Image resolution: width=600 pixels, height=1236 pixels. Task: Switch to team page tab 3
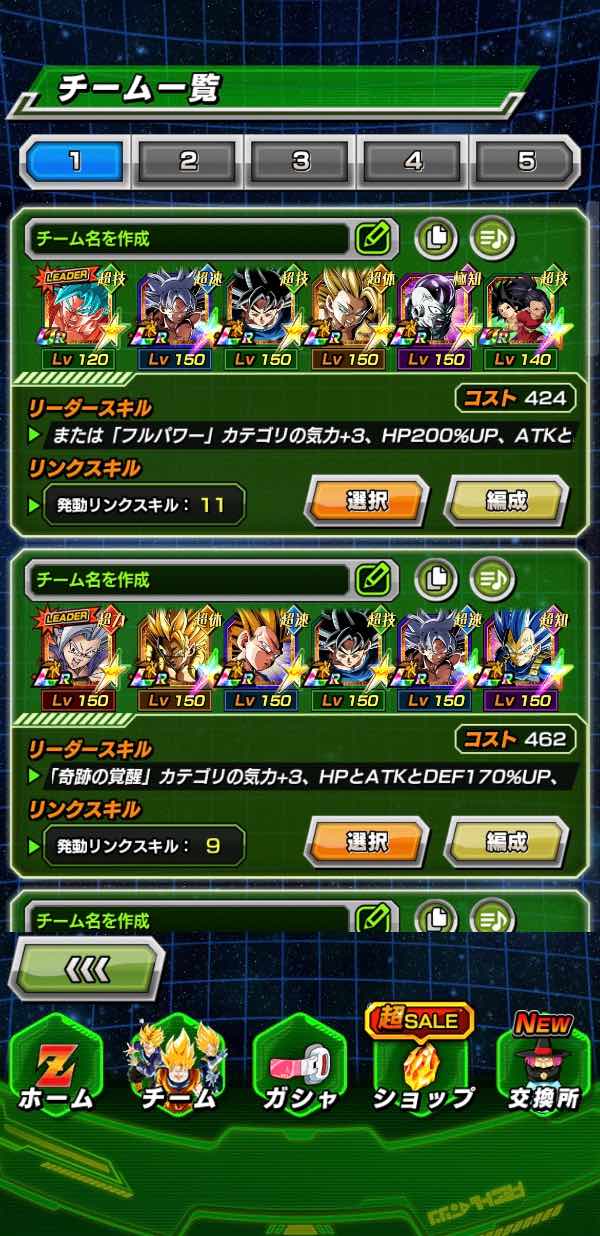point(301,161)
